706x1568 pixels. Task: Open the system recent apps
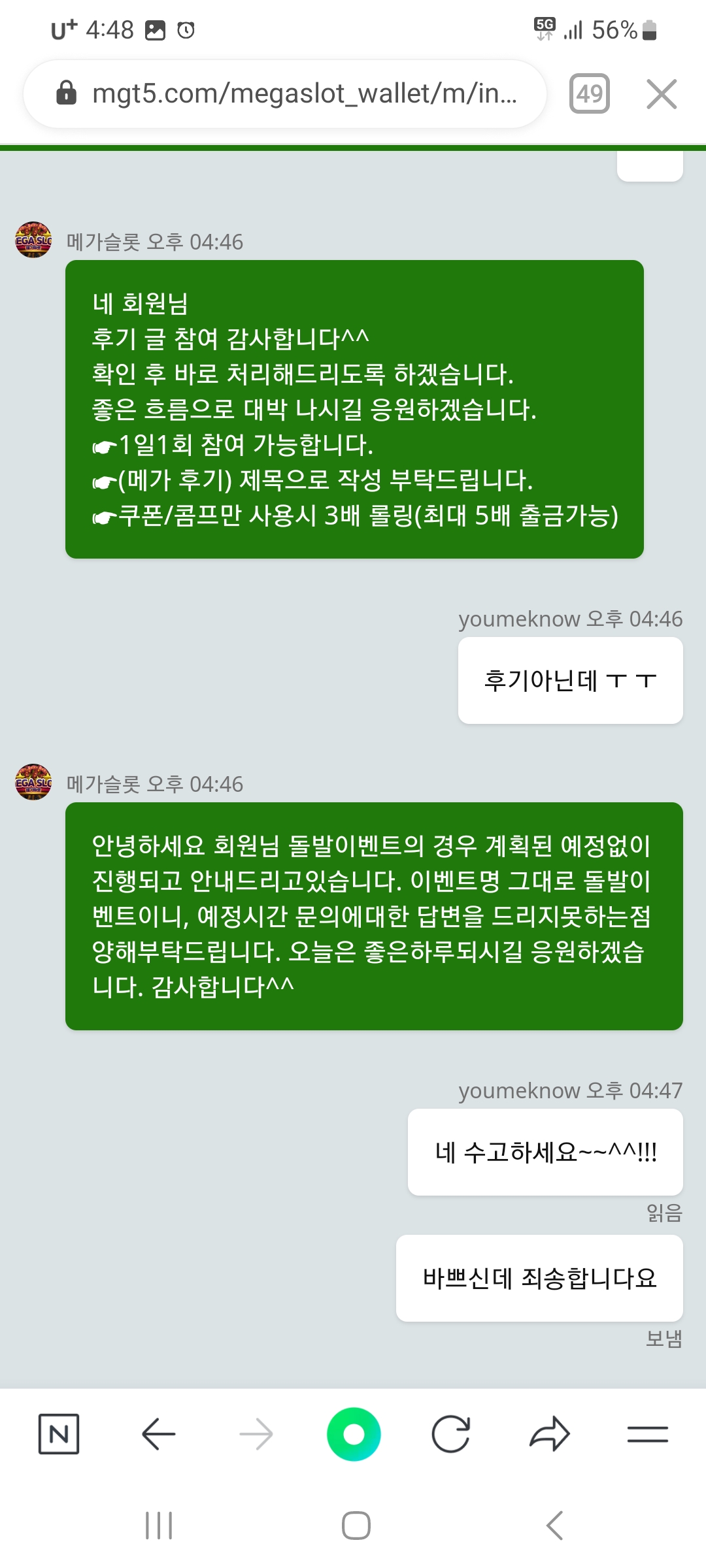coord(159,1526)
